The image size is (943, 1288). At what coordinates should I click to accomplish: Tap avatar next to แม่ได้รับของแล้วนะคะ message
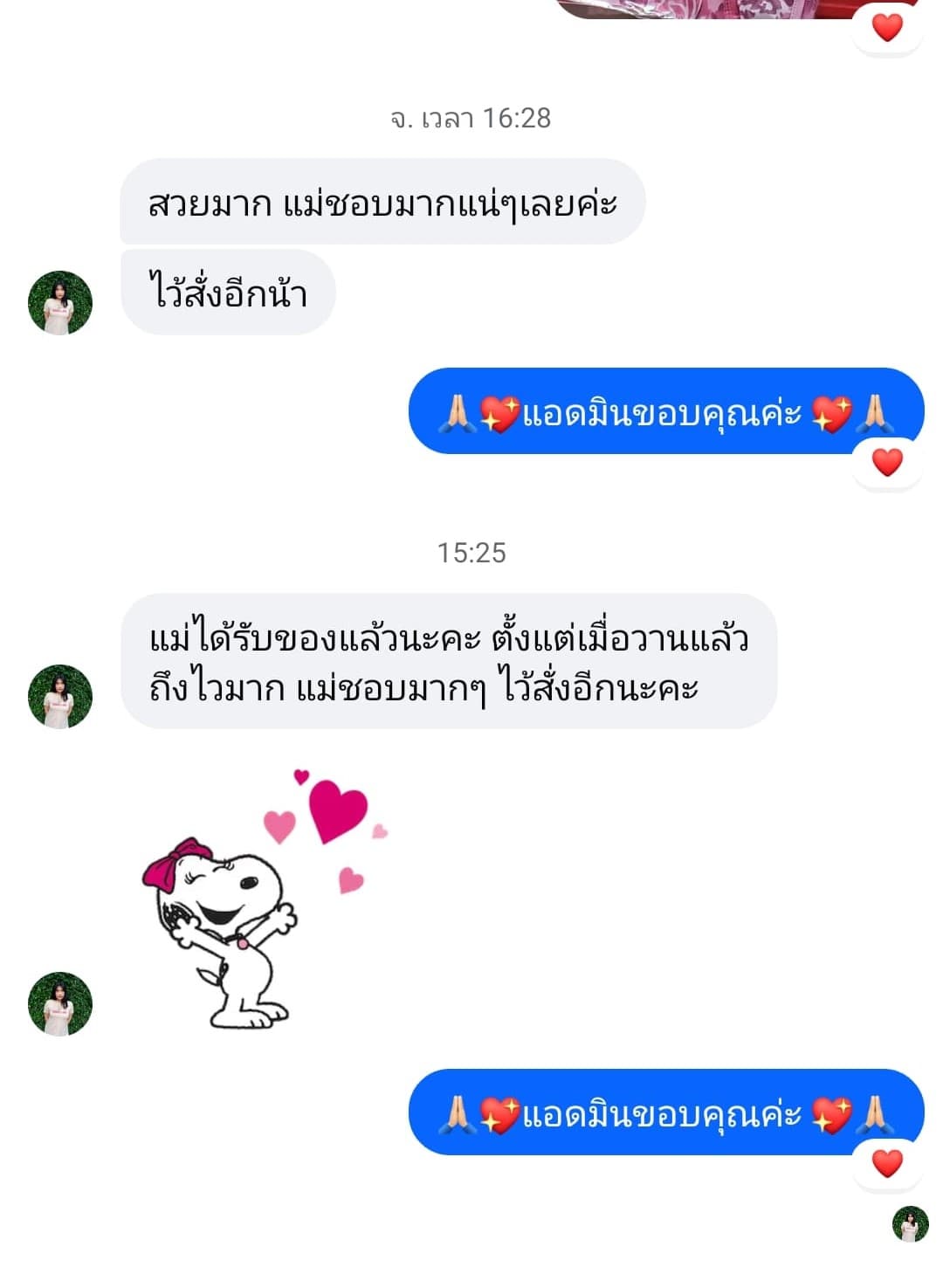[60, 696]
